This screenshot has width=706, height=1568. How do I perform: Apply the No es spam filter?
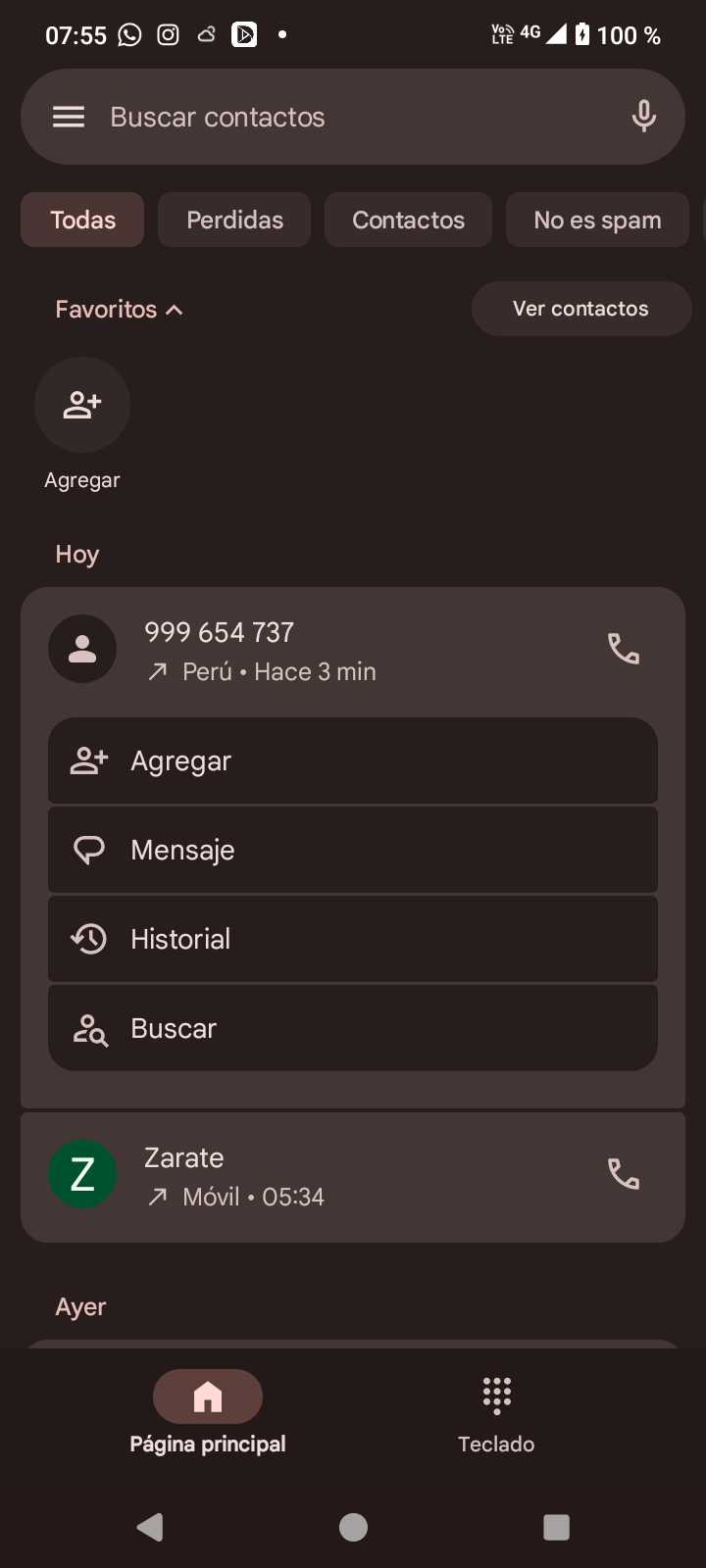click(x=596, y=220)
